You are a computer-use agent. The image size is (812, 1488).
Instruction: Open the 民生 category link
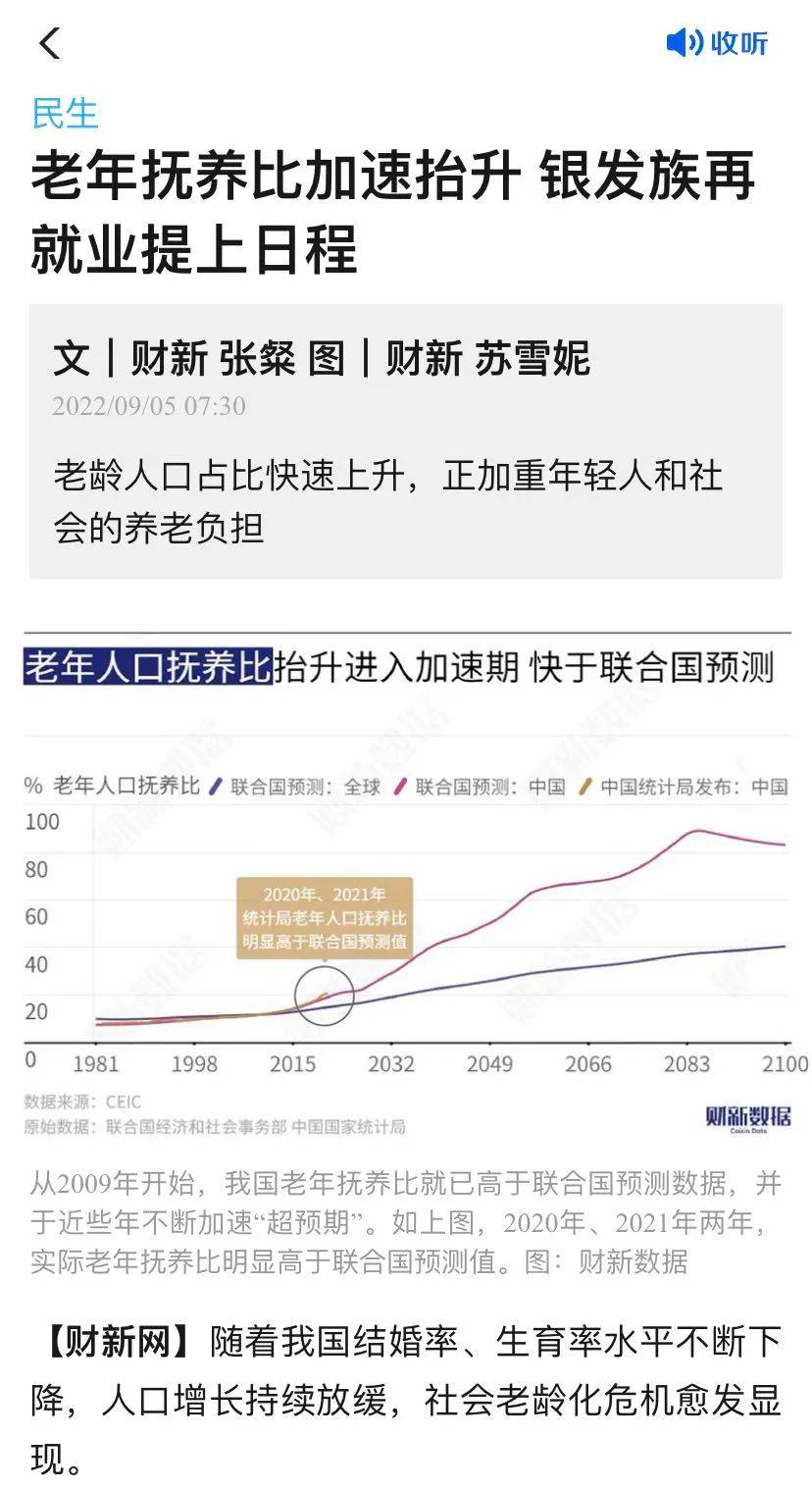pyautogui.click(x=65, y=113)
